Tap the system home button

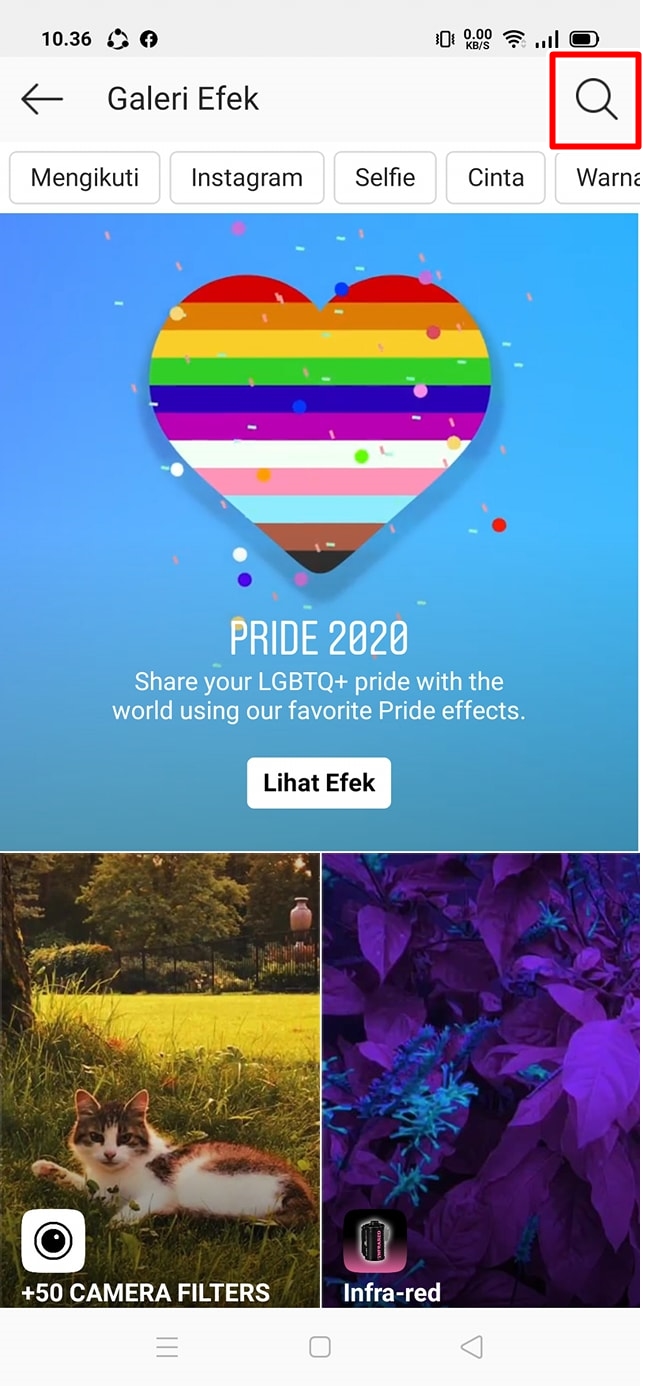point(320,1347)
